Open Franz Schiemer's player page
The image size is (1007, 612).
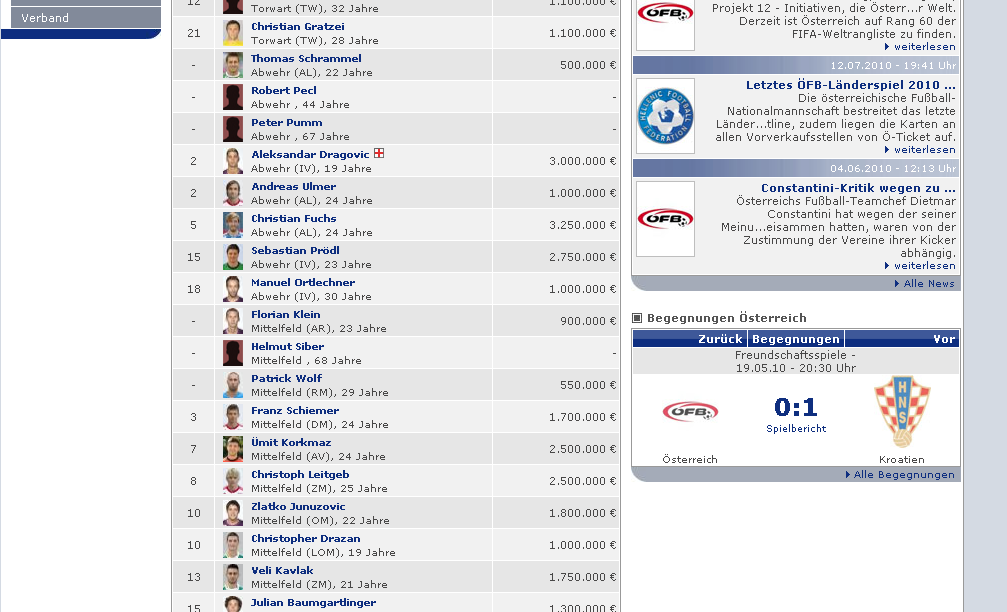(x=294, y=411)
